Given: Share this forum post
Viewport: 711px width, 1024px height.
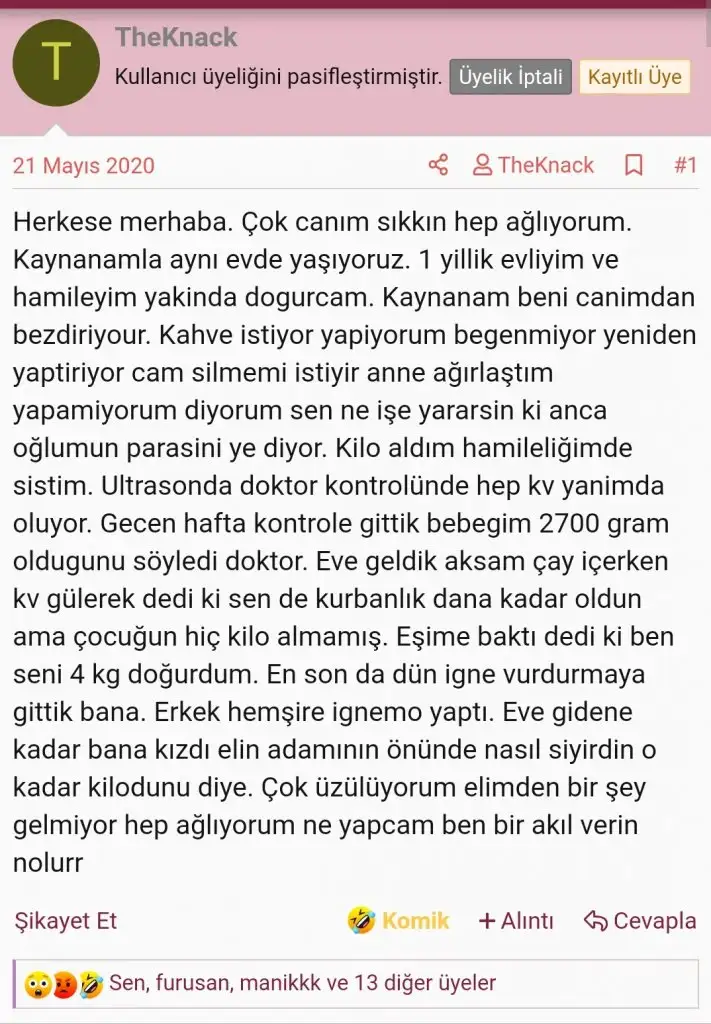Looking at the screenshot, I should (438, 165).
